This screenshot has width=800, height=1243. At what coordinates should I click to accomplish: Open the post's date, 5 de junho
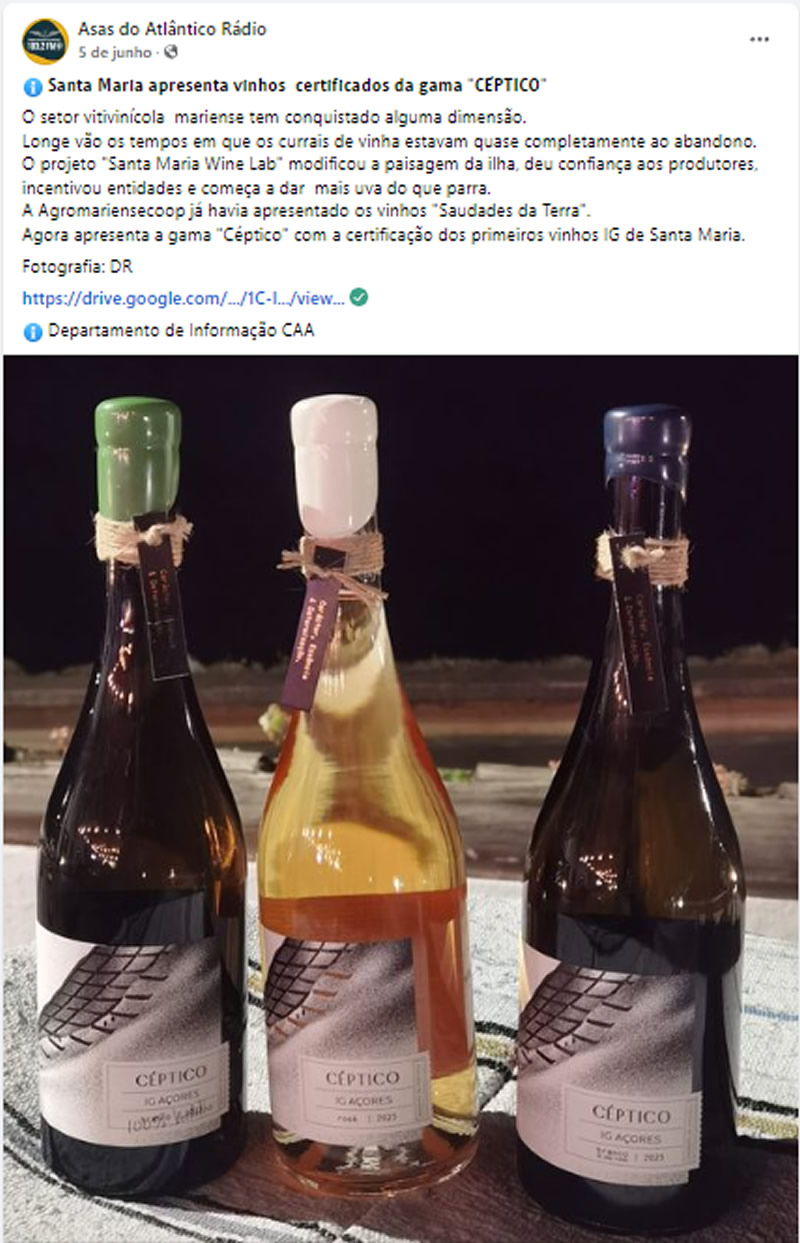pyautogui.click(x=115, y=51)
